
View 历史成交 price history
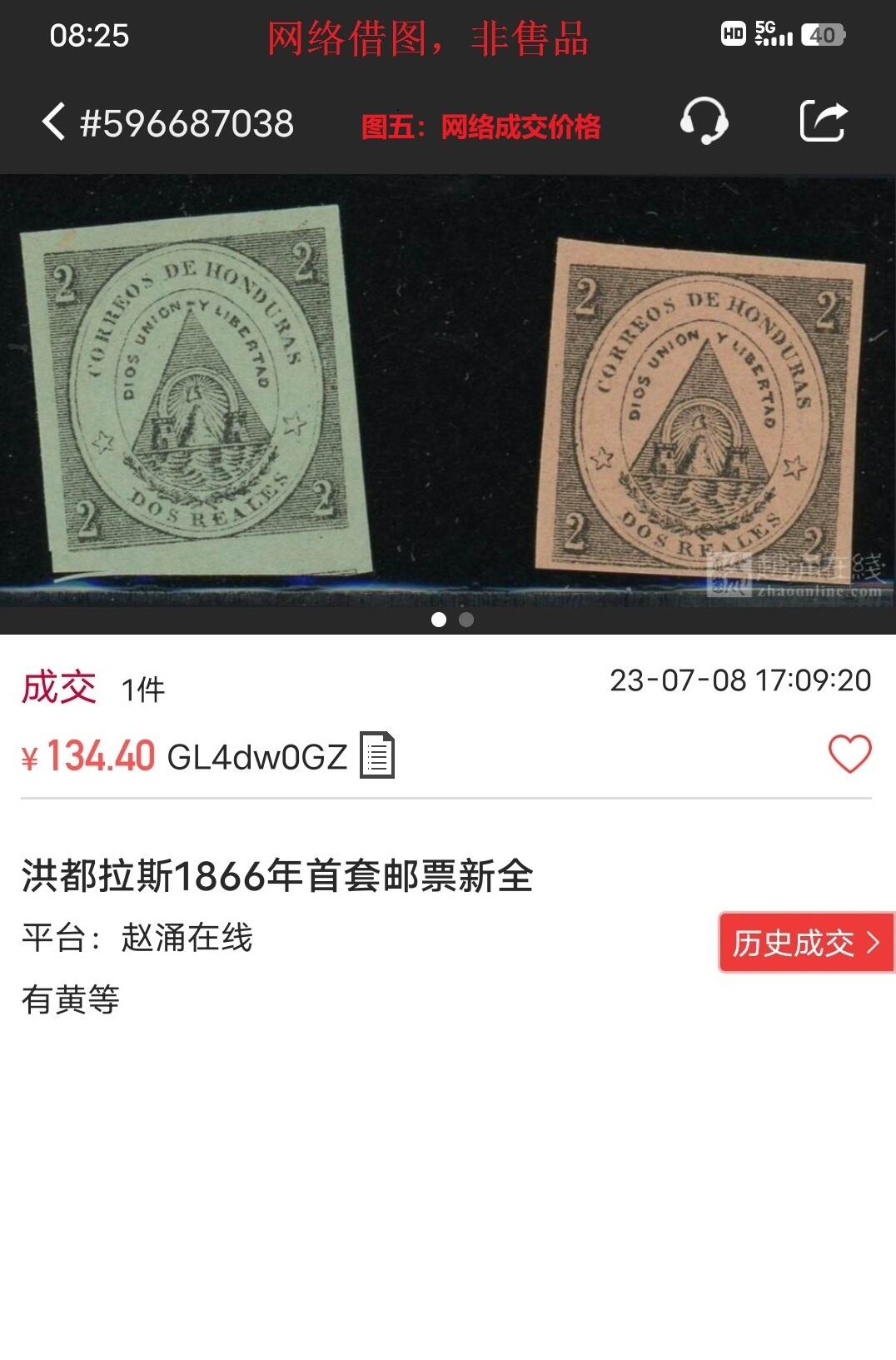[x=805, y=943]
